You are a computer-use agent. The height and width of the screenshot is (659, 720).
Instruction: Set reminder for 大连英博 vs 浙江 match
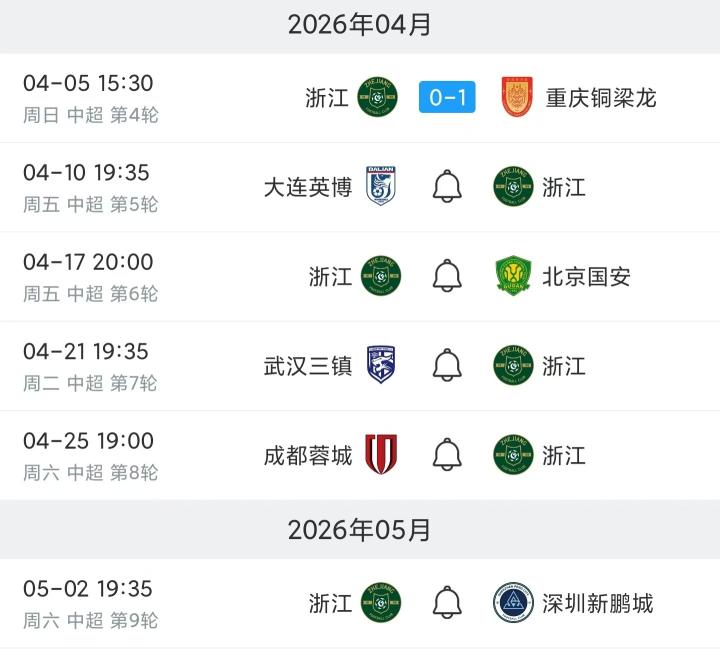[x=447, y=187]
